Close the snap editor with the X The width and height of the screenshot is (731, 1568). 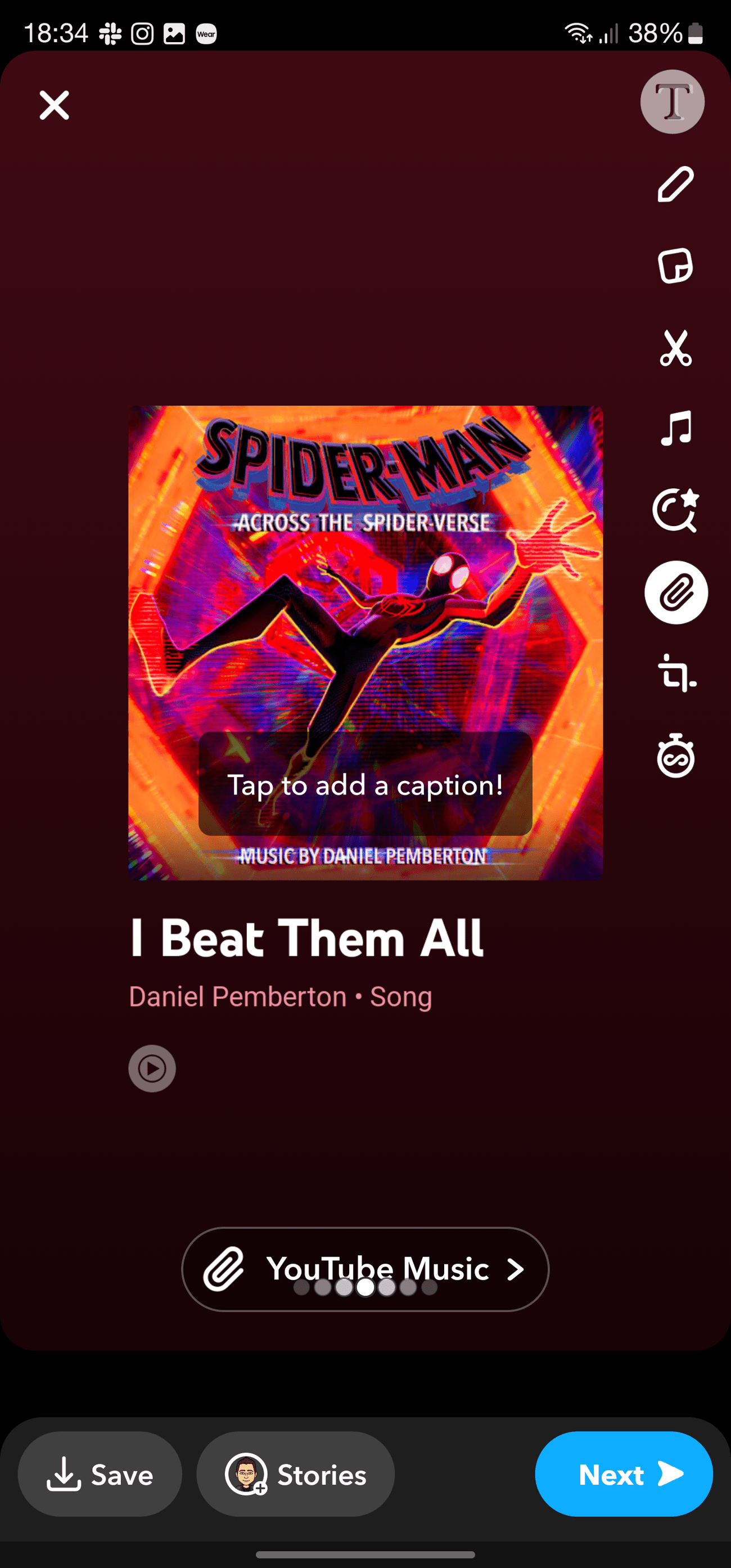pyautogui.click(x=54, y=105)
